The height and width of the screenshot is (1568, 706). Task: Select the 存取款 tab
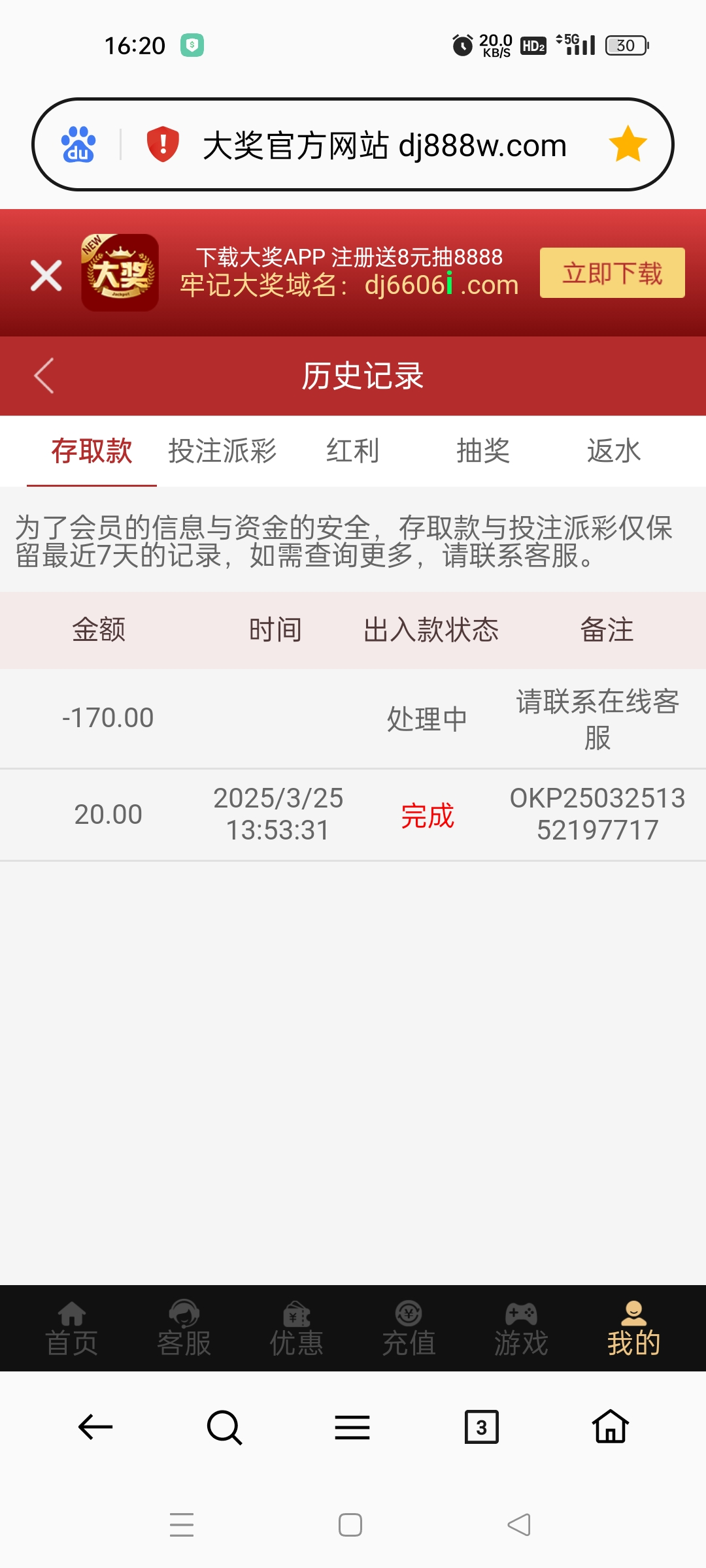coord(92,451)
